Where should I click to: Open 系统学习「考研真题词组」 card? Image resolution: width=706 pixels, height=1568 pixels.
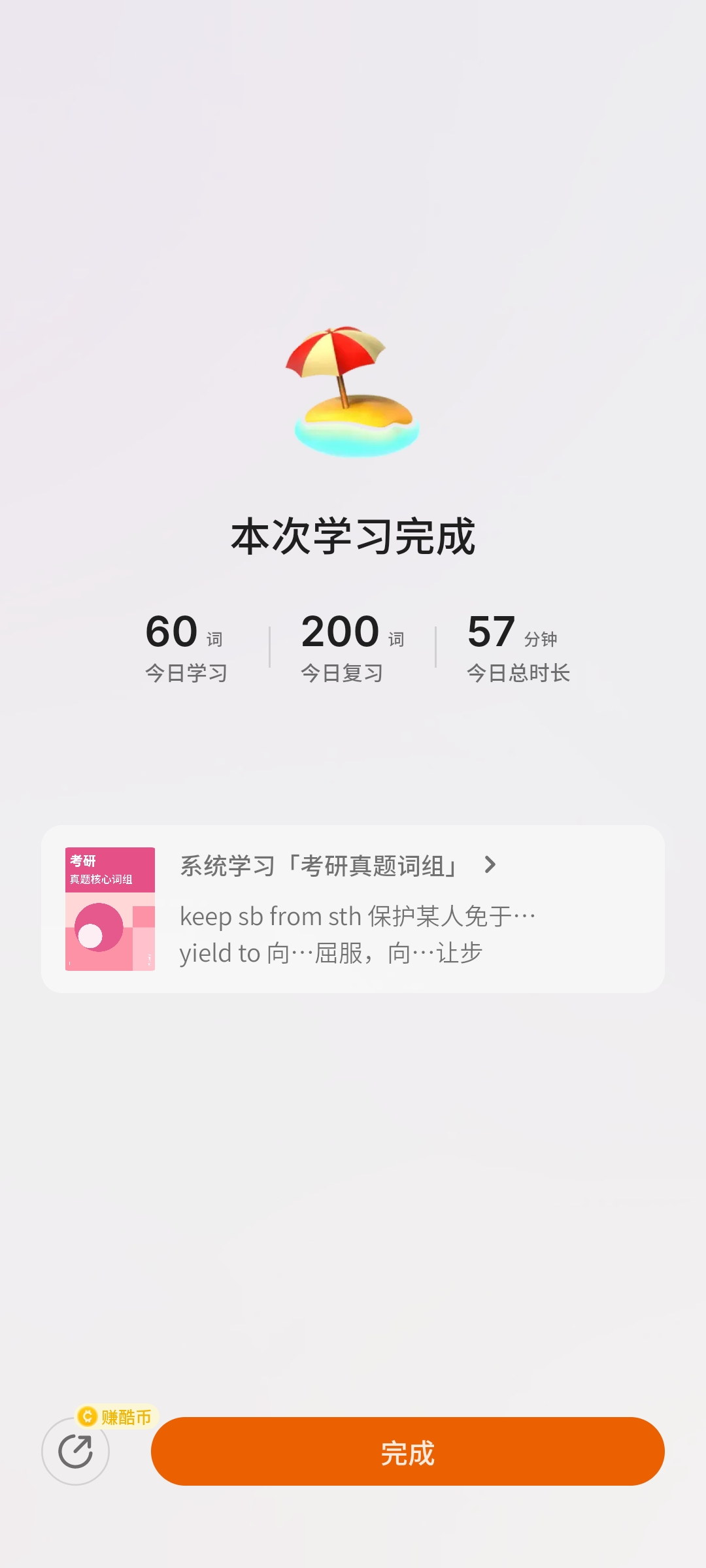353,909
